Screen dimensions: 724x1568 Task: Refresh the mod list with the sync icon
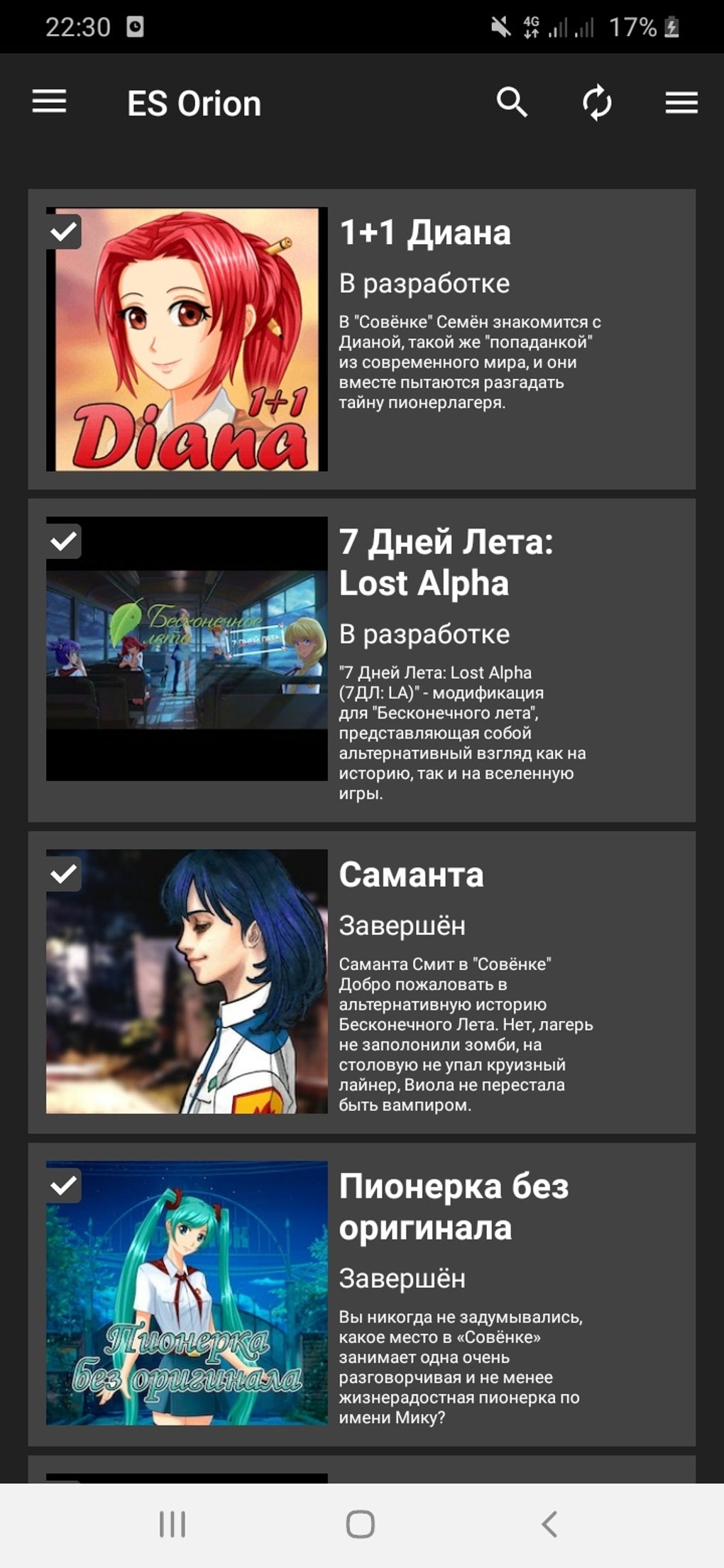coord(597,103)
